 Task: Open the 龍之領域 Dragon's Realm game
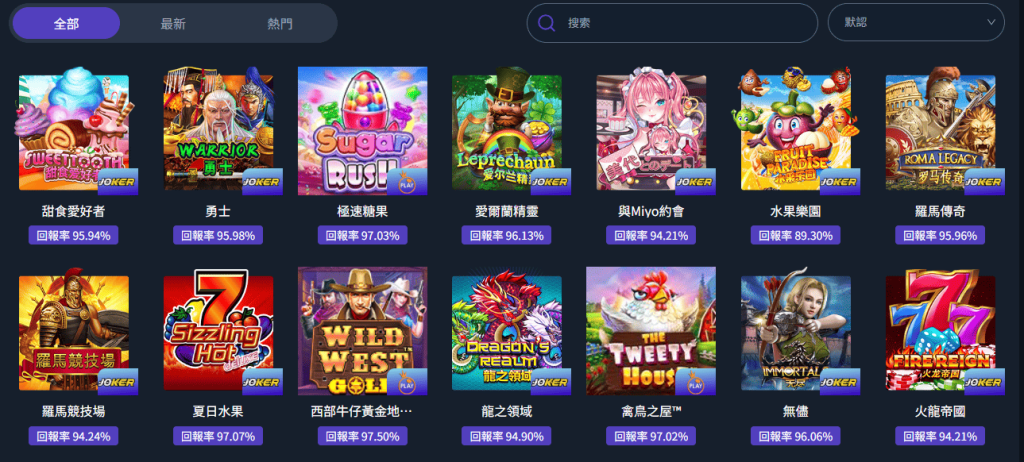pyautogui.click(x=506, y=332)
